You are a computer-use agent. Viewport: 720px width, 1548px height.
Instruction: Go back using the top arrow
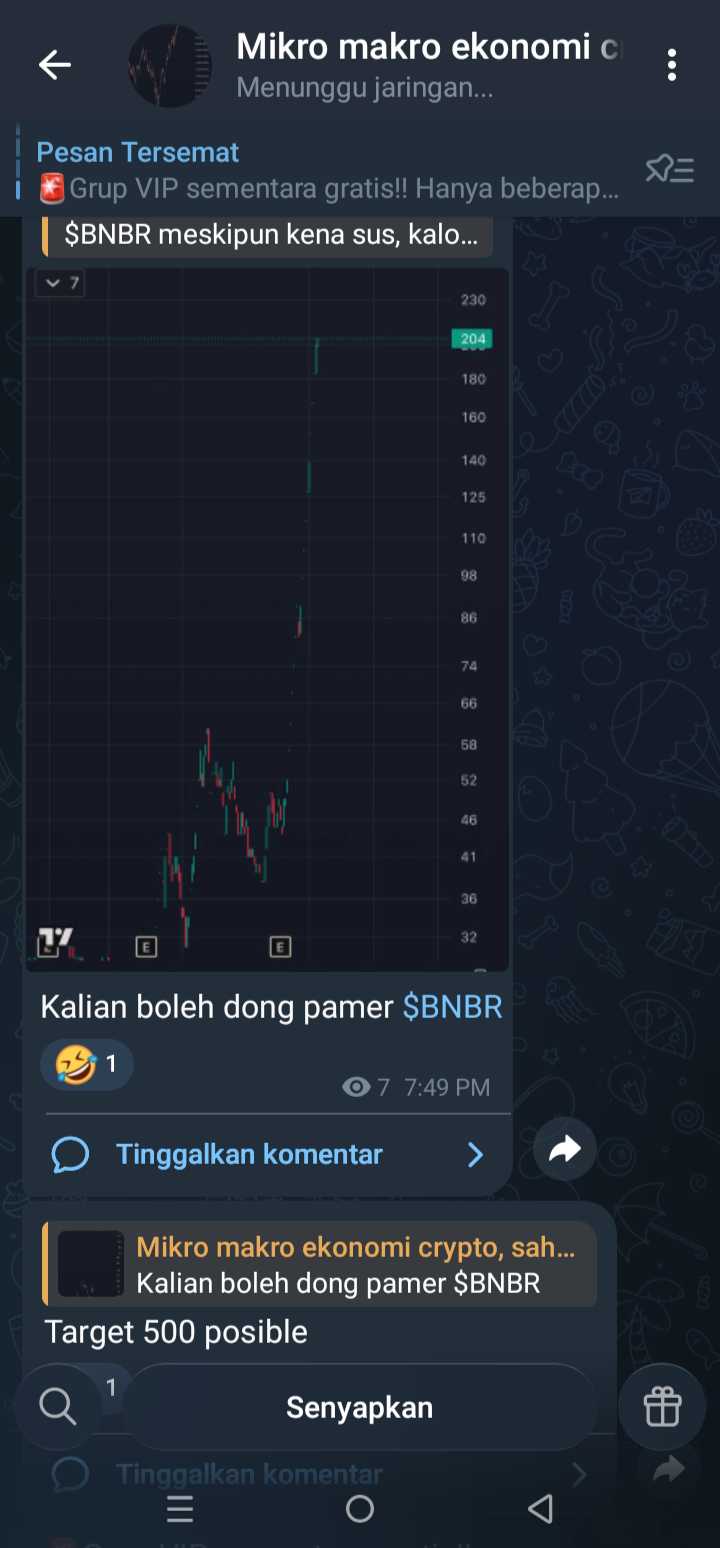point(55,66)
